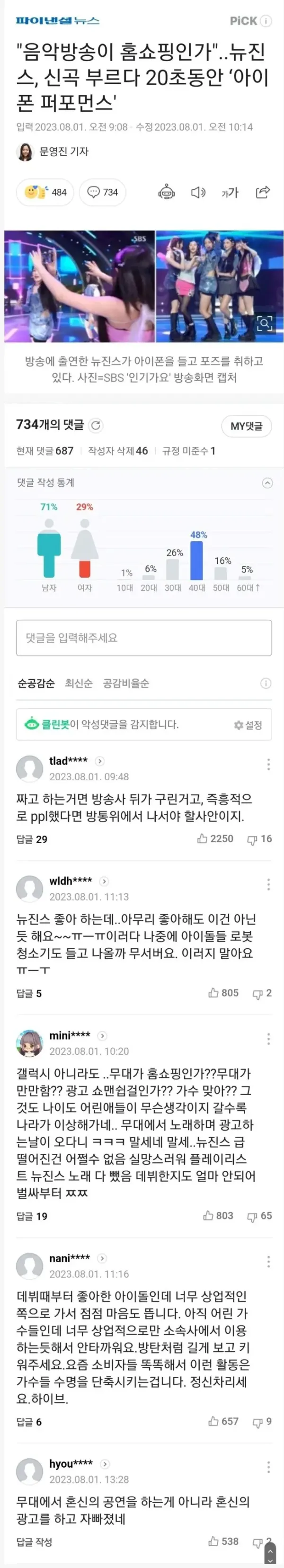Open MY댓글 button
The height and width of the screenshot is (1568, 284).
pos(246,426)
